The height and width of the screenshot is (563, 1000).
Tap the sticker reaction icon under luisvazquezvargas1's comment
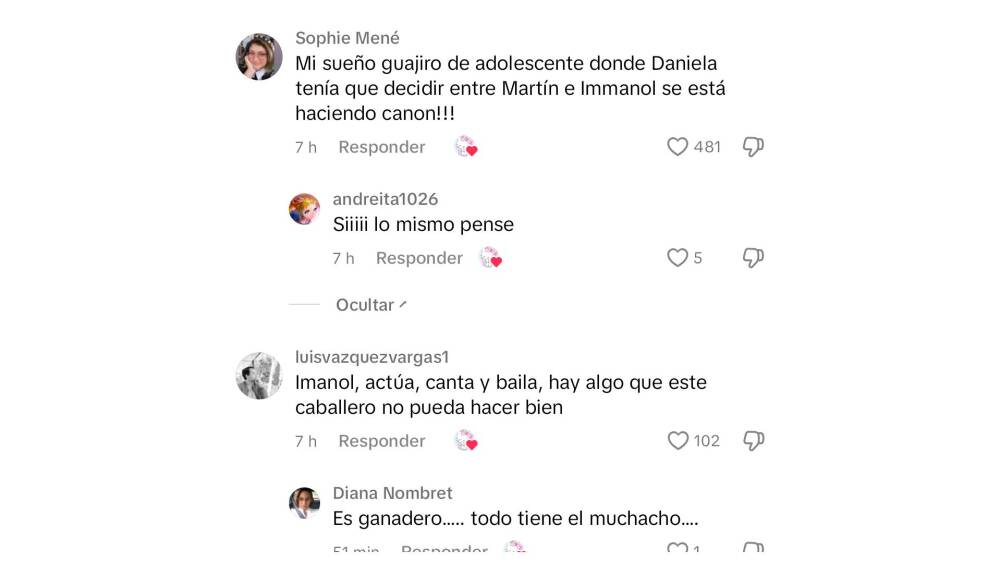coord(466,441)
